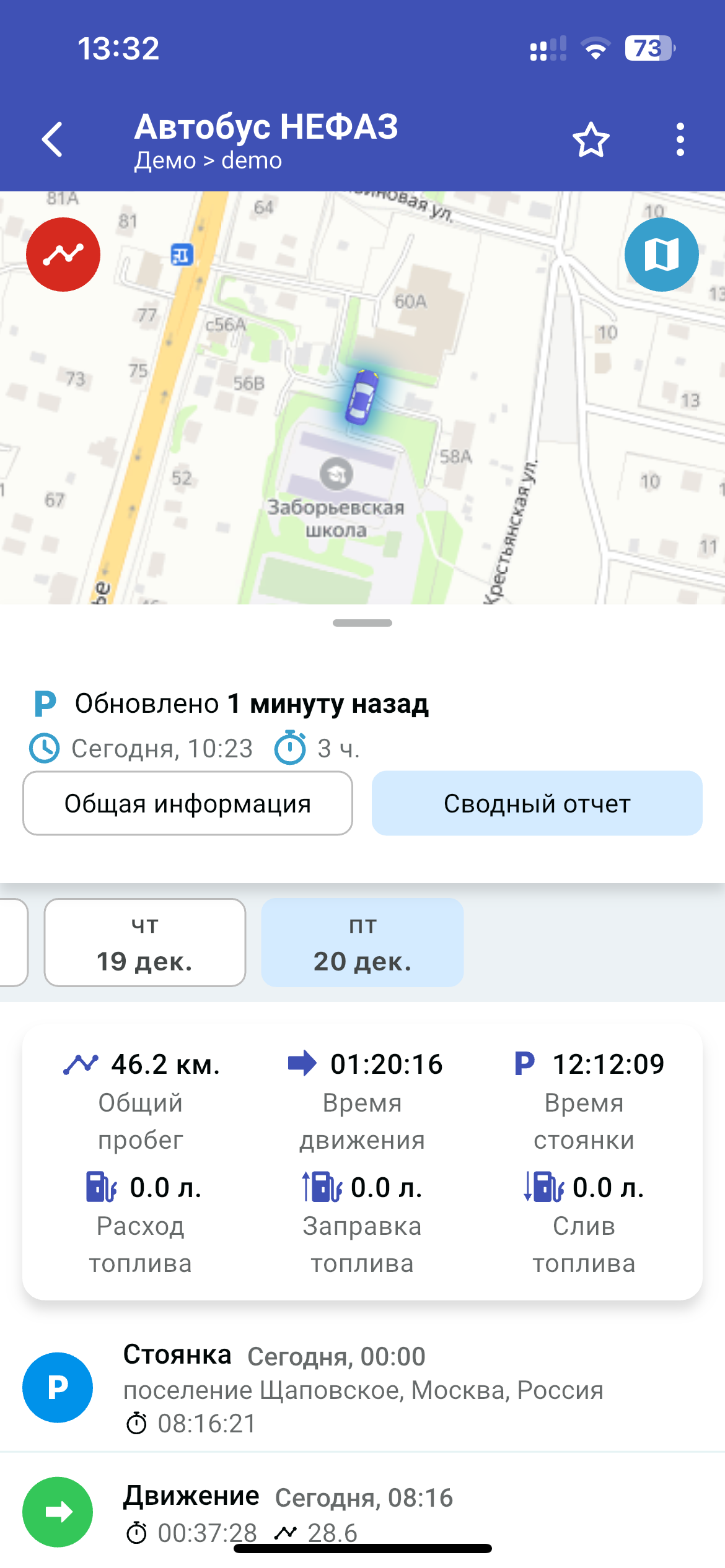725x1568 pixels.
Task: Select Thursday 19 дек. date
Action: (x=145, y=943)
